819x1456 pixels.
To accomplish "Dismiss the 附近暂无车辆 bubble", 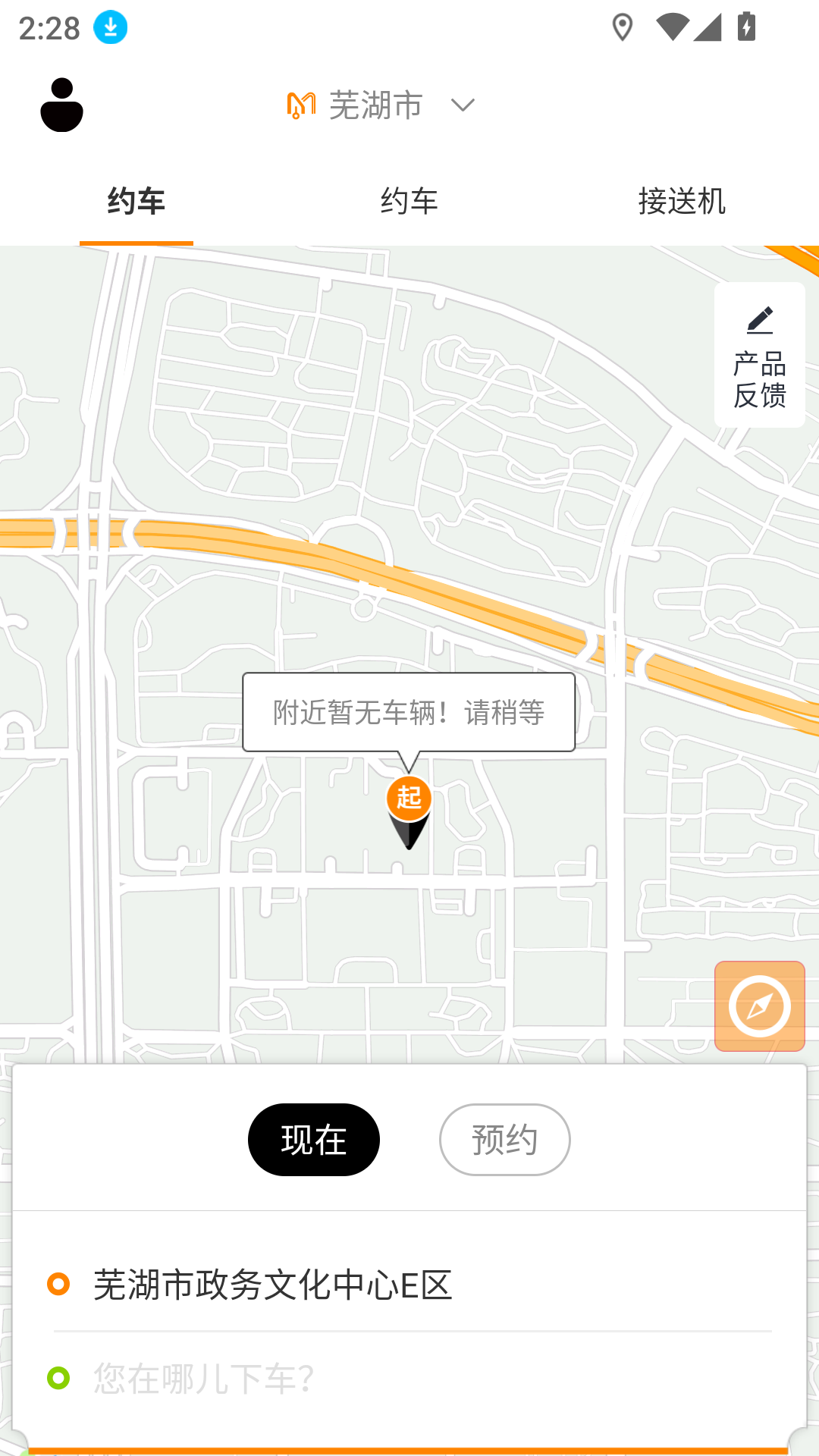I will coord(409,711).
